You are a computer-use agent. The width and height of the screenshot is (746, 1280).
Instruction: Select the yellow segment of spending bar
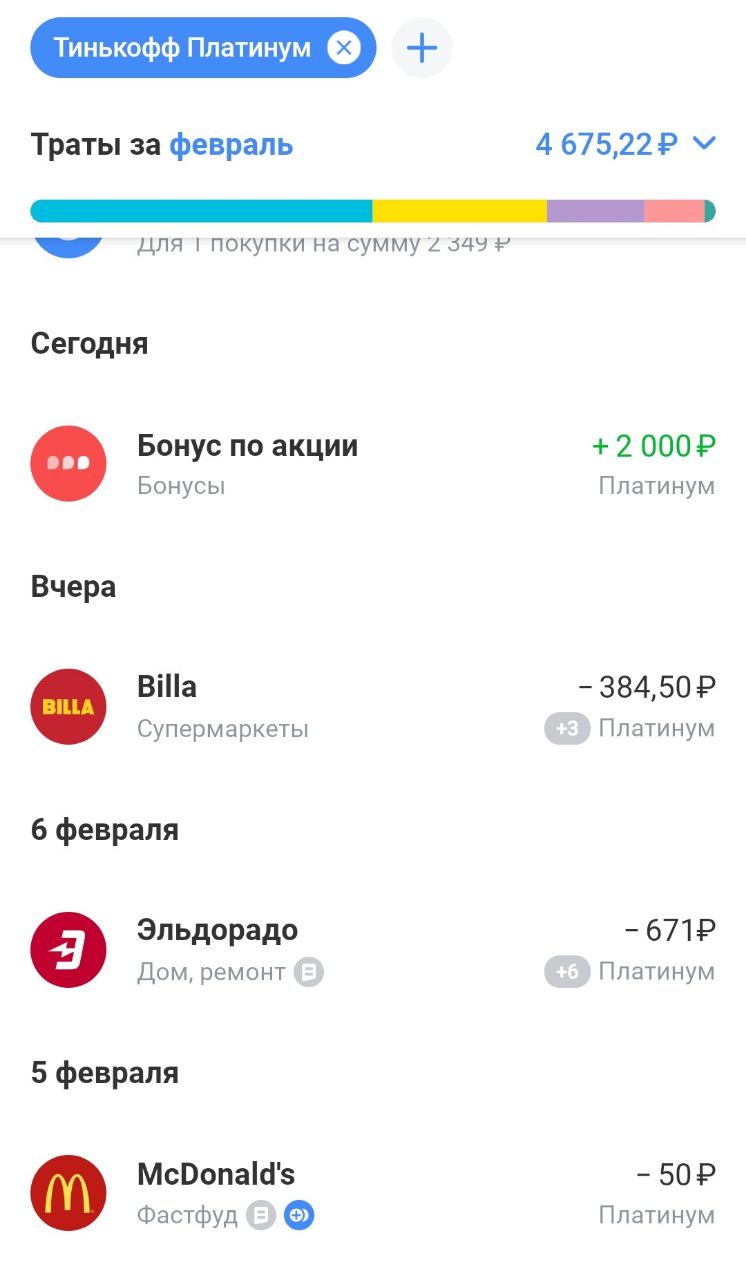(x=459, y=211)
